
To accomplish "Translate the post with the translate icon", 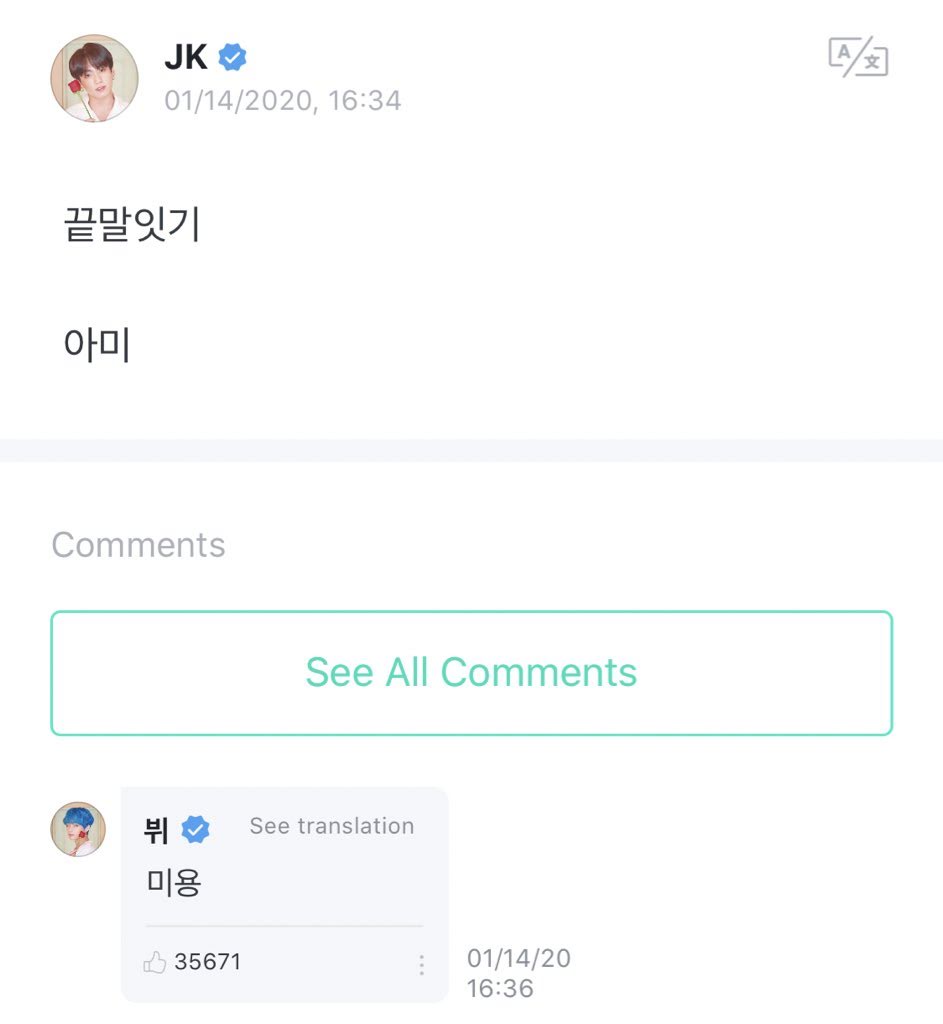I will pyautogui.click(x=858, y=58).
